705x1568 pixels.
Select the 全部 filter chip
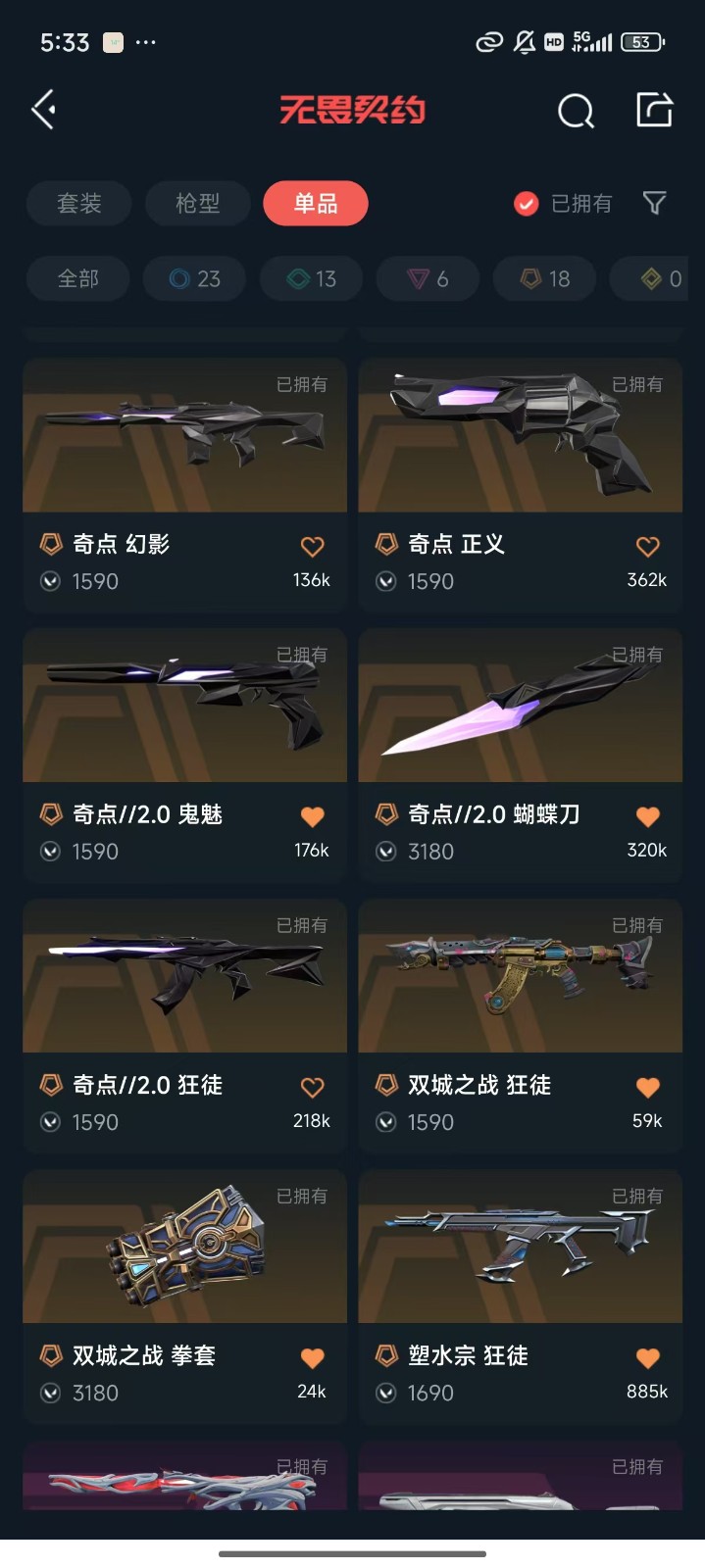pyautogui.click(x=78, y=279)
